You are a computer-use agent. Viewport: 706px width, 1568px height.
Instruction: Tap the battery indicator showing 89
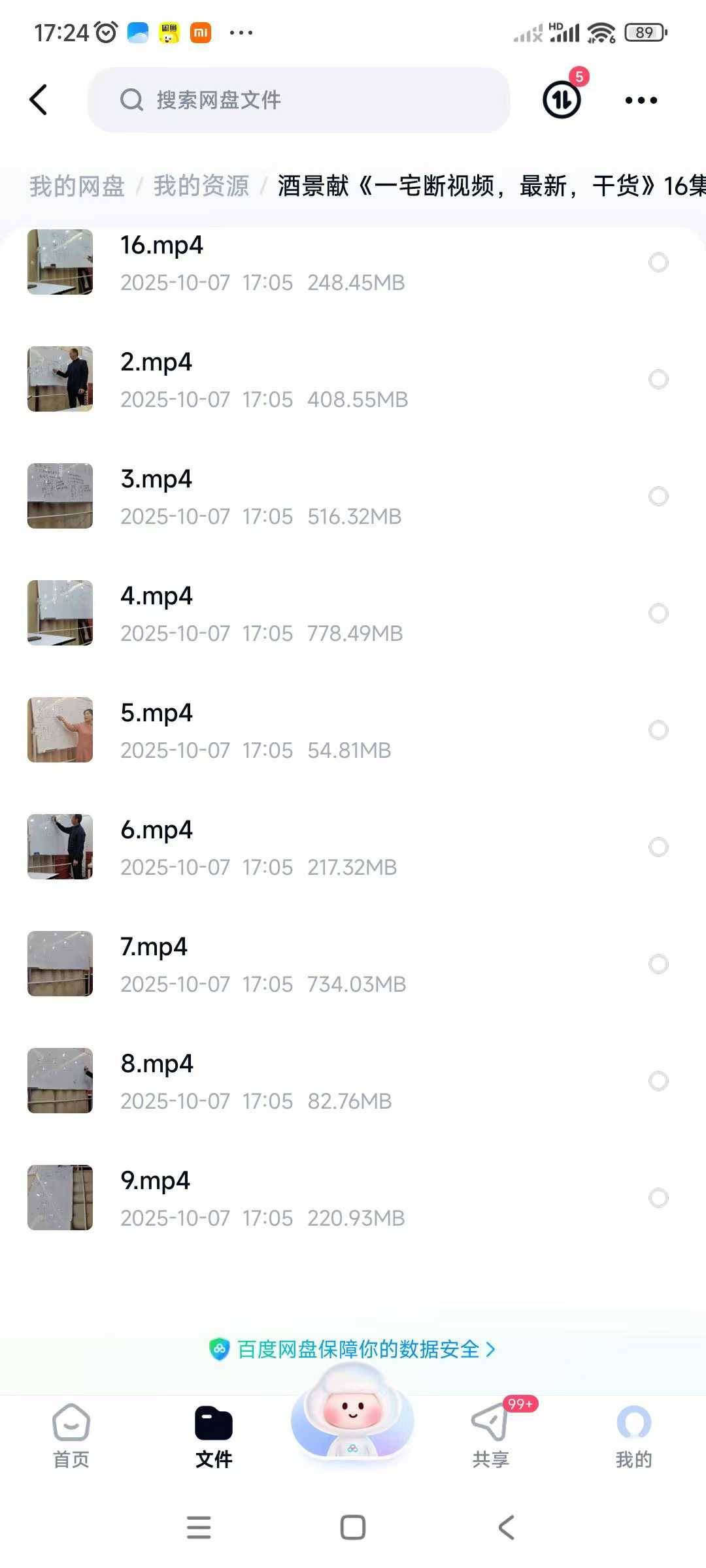click(x=646, y=31)
